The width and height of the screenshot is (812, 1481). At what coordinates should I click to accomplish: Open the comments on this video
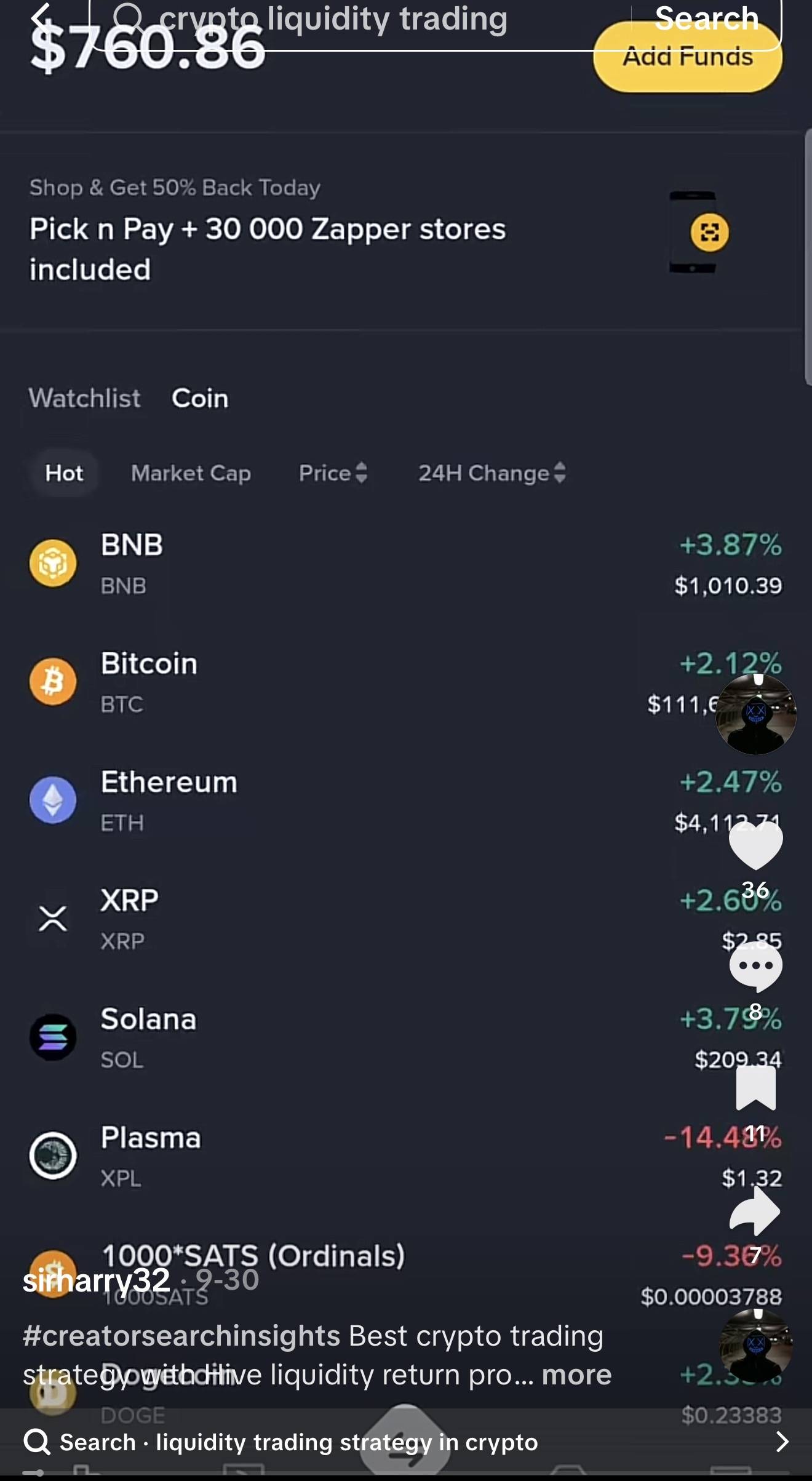pos(755,967)
